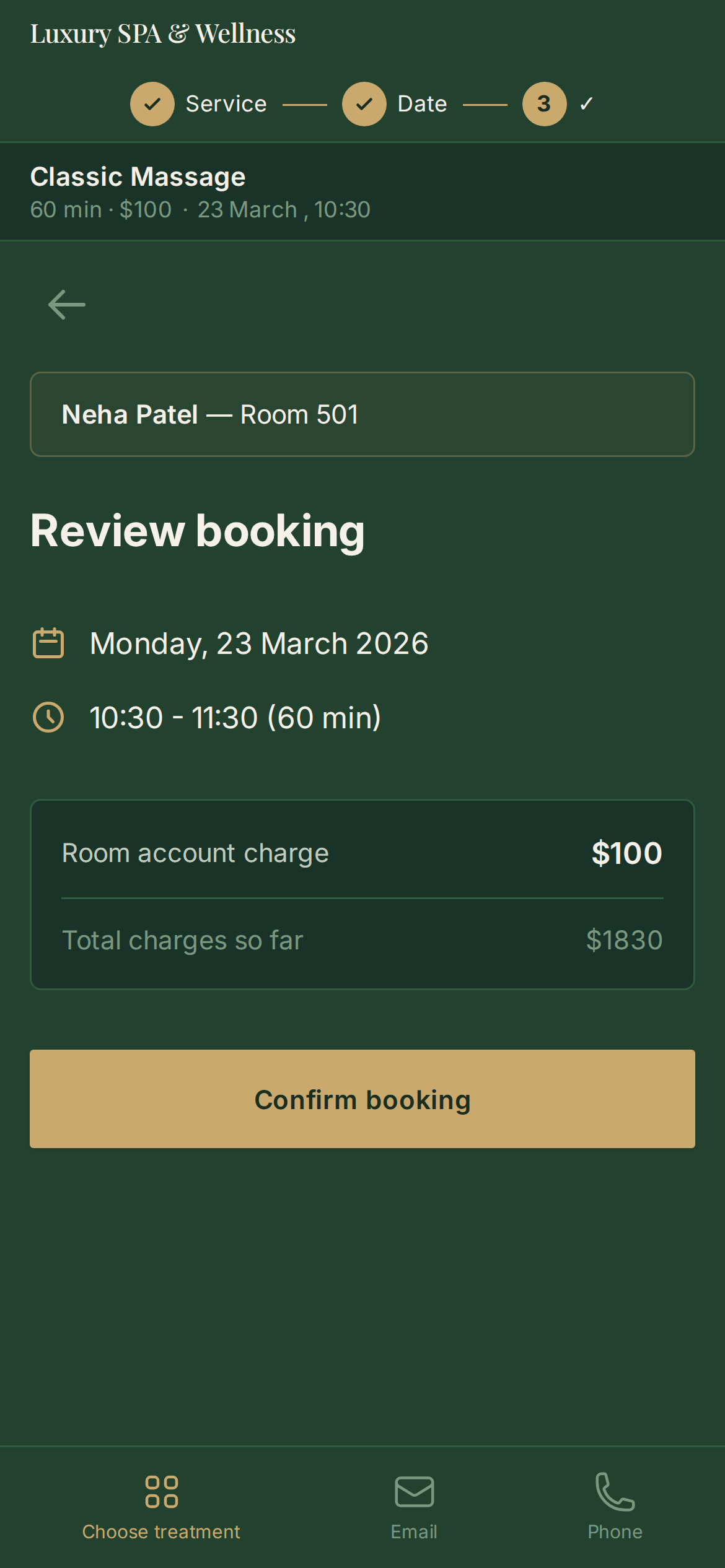Click the small checkmark beside step 3

587,103
